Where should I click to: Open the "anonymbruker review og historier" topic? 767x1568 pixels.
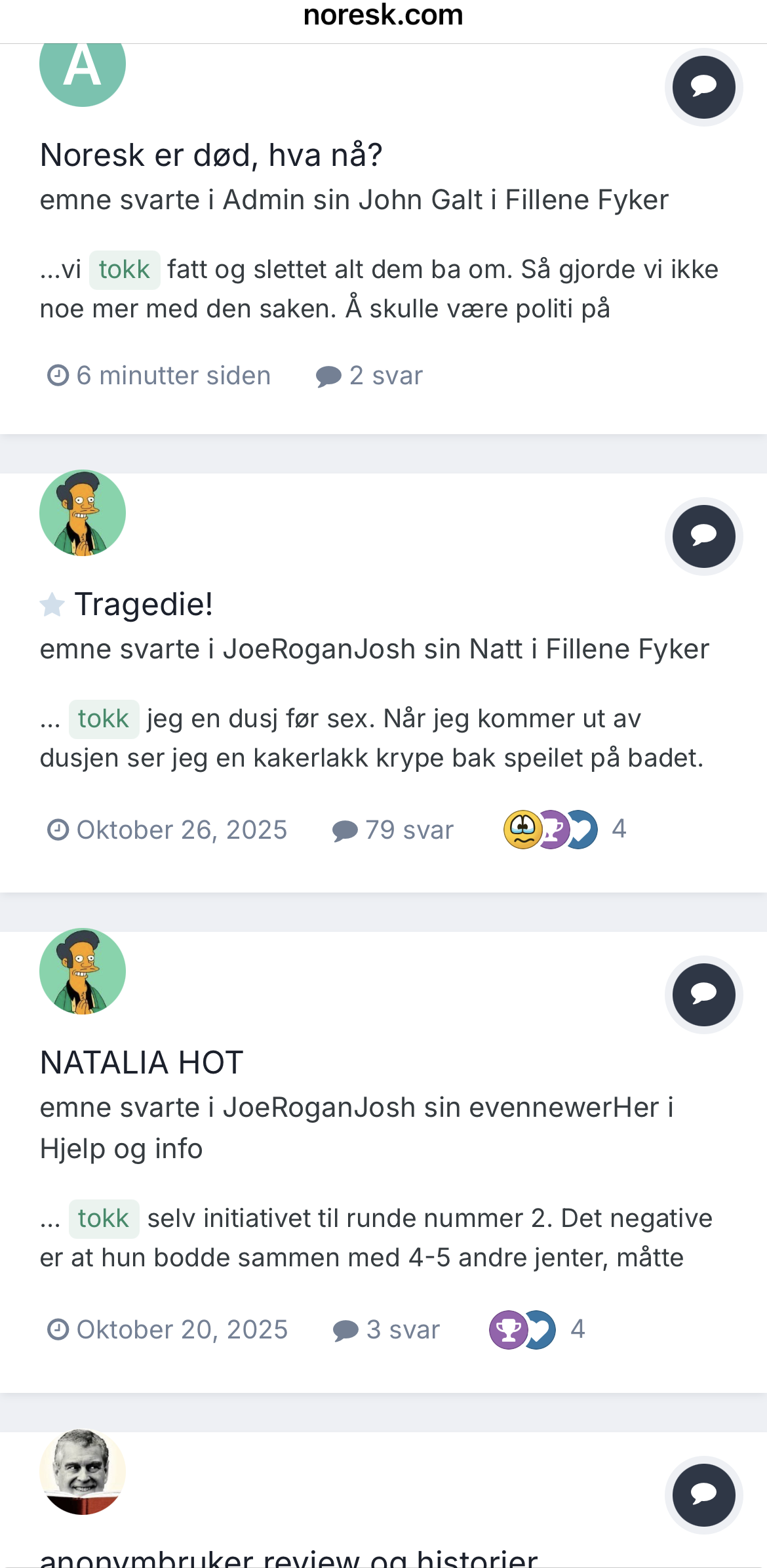(x=288, y=1557)
